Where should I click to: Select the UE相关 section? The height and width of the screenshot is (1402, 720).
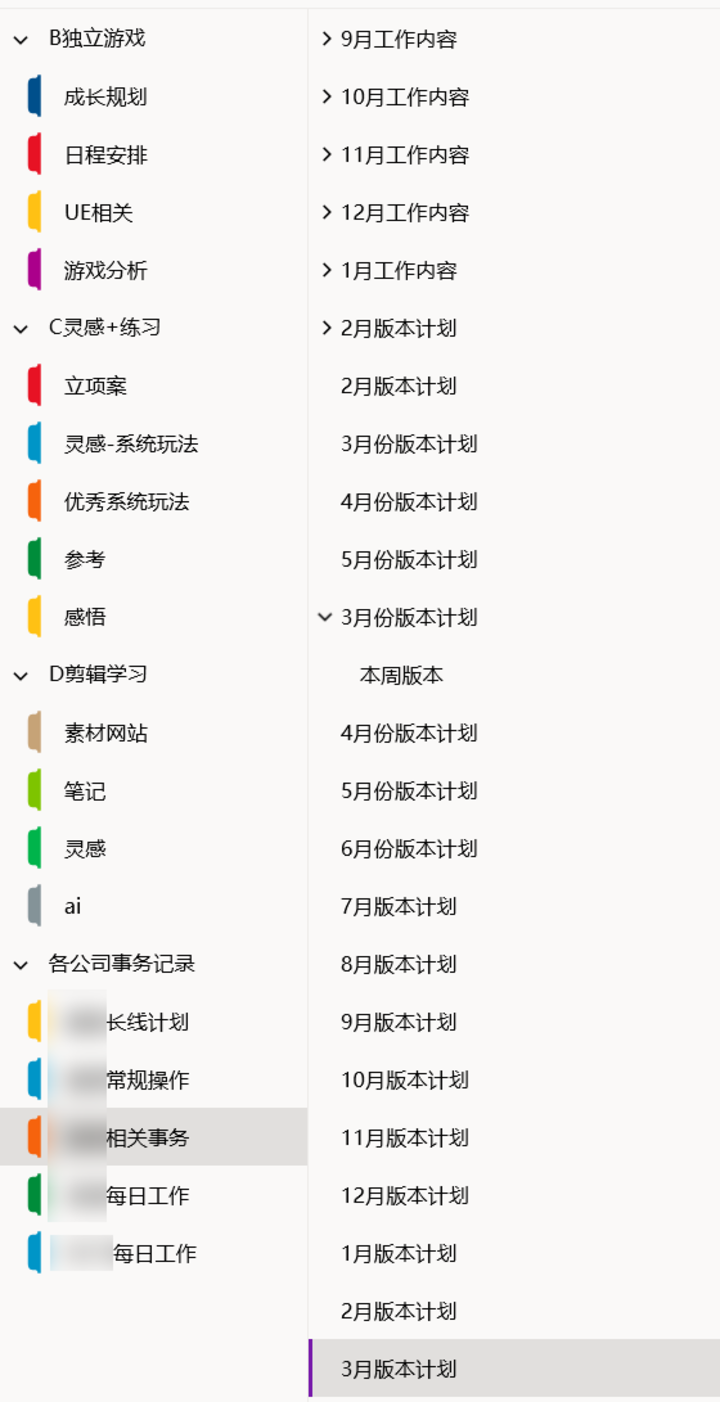click(x=98, y=213)
